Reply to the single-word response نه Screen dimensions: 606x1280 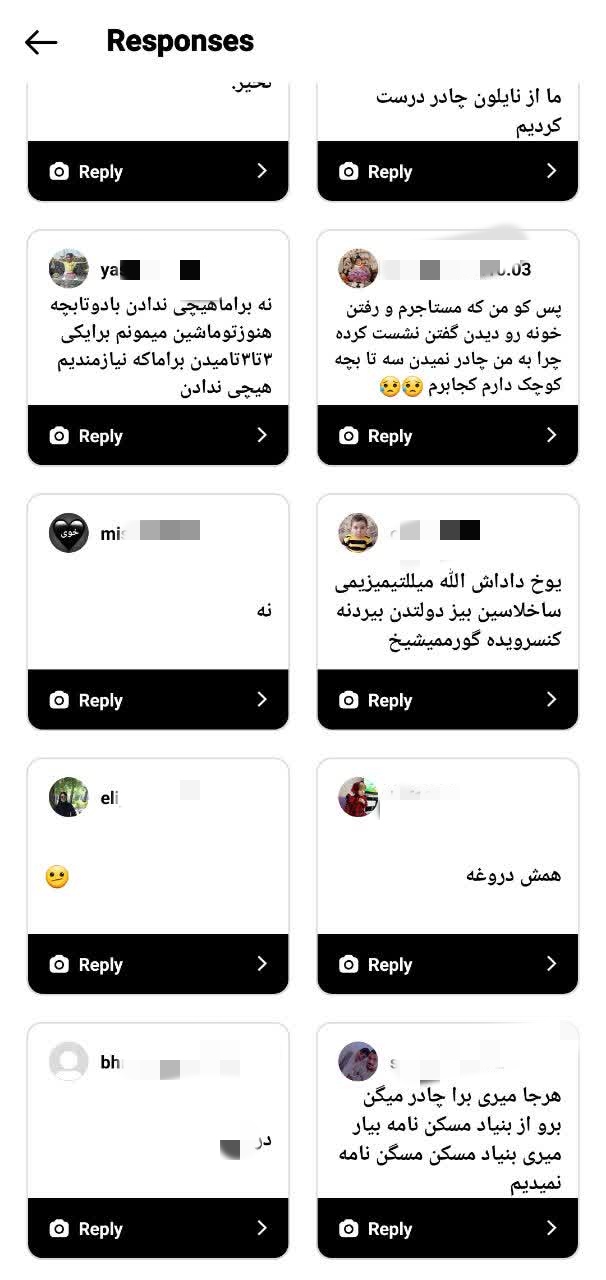click(x=158, y=701)
